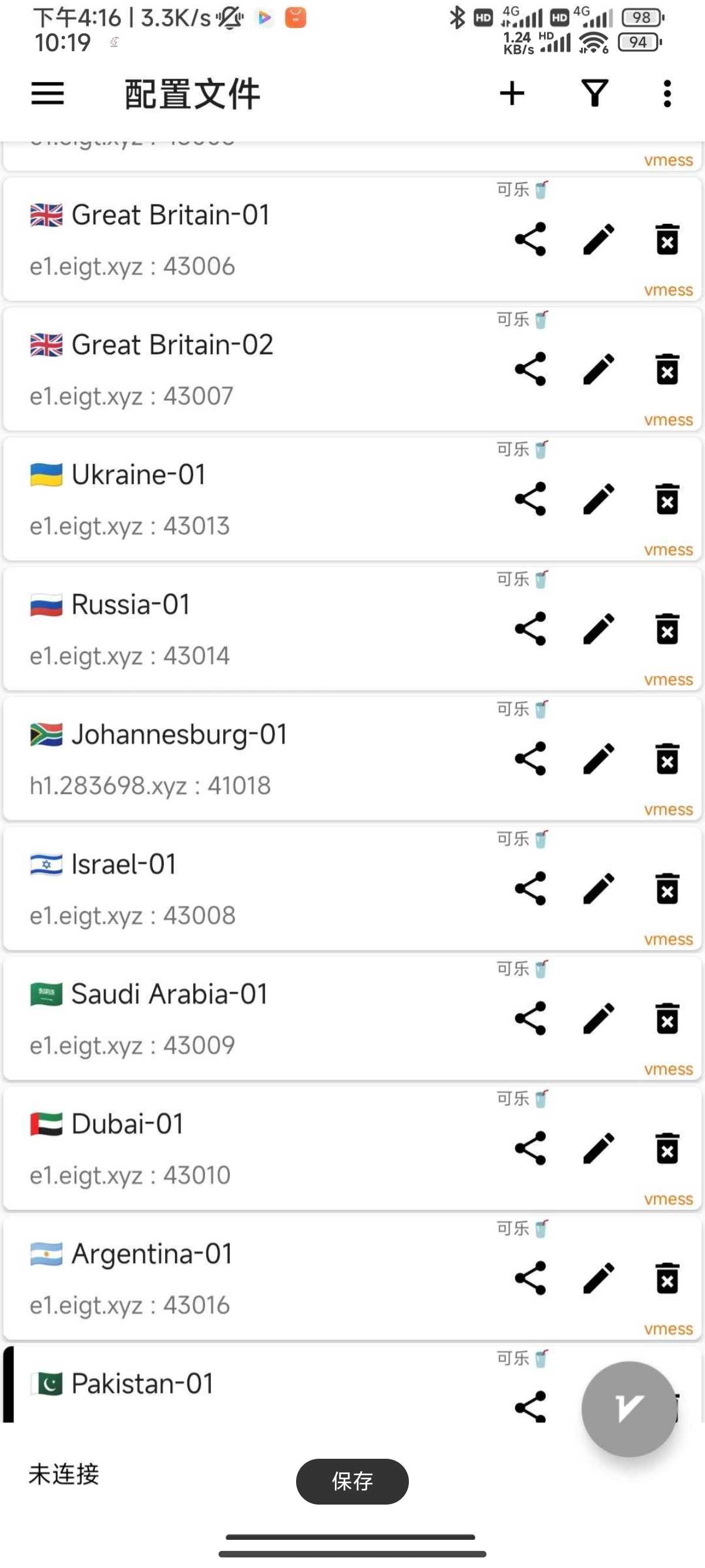Image resolution: width=705 pixels, height=1568 pixels.
Task: Select the Russia-01 server
Action: pos(244,629)
